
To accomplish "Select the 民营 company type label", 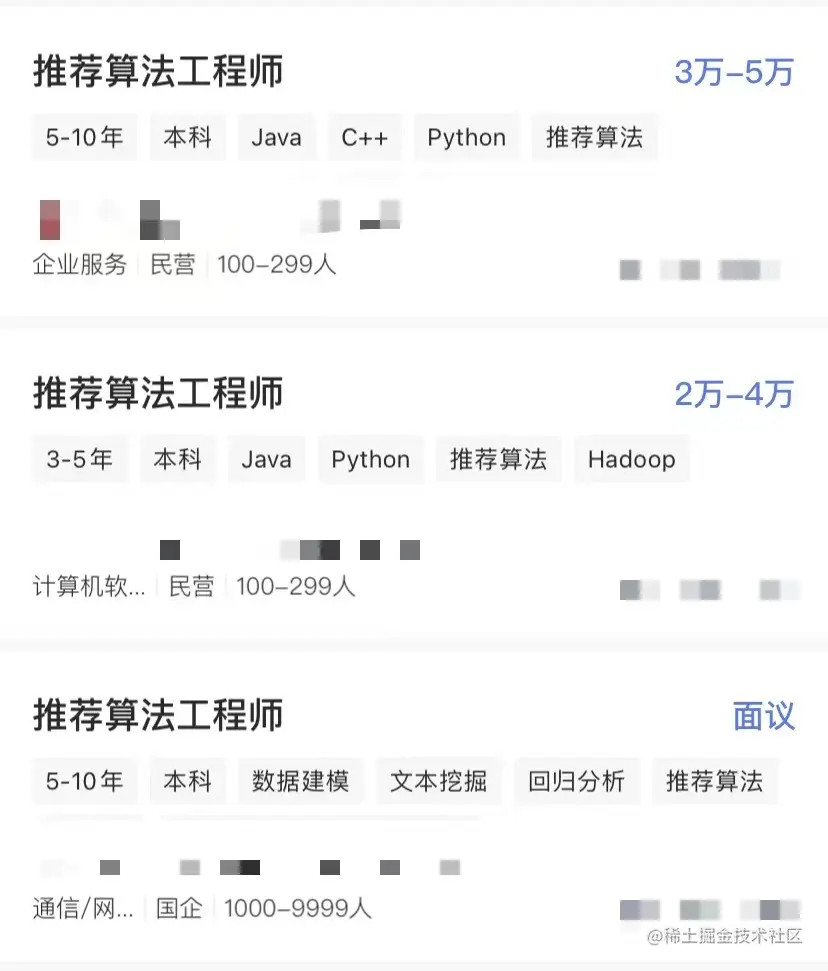I will [171, 265].
